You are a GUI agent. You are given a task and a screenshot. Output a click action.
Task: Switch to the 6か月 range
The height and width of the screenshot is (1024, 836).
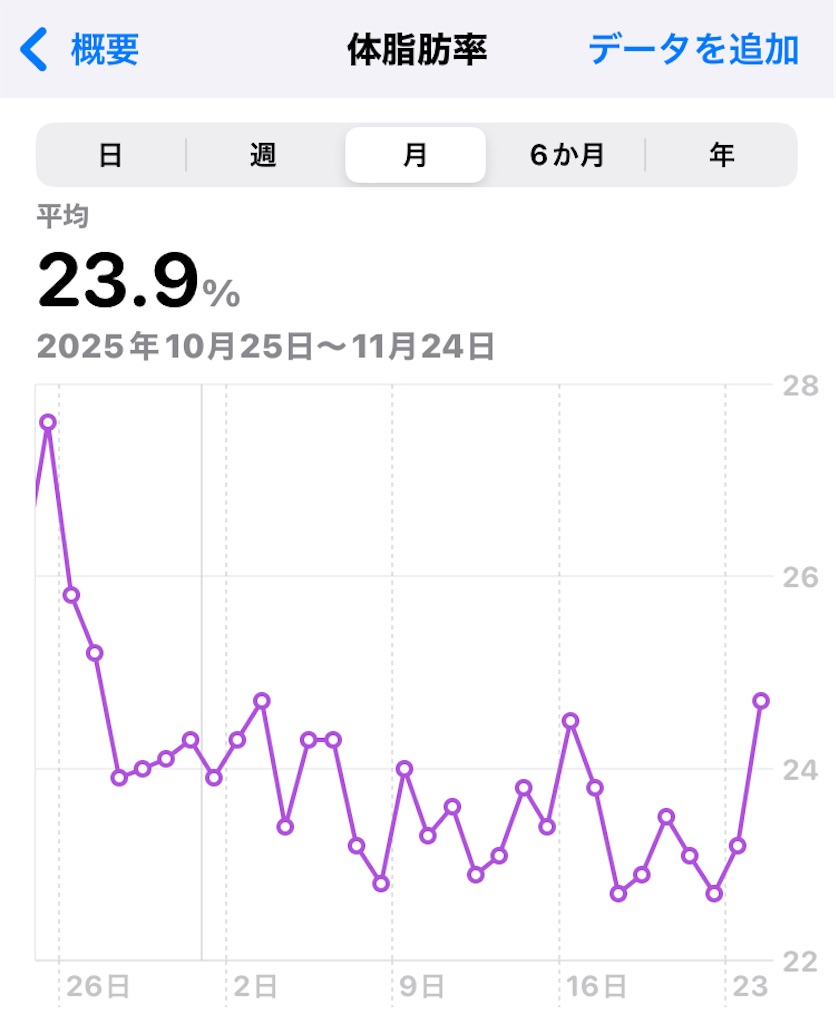pos(567,155)
